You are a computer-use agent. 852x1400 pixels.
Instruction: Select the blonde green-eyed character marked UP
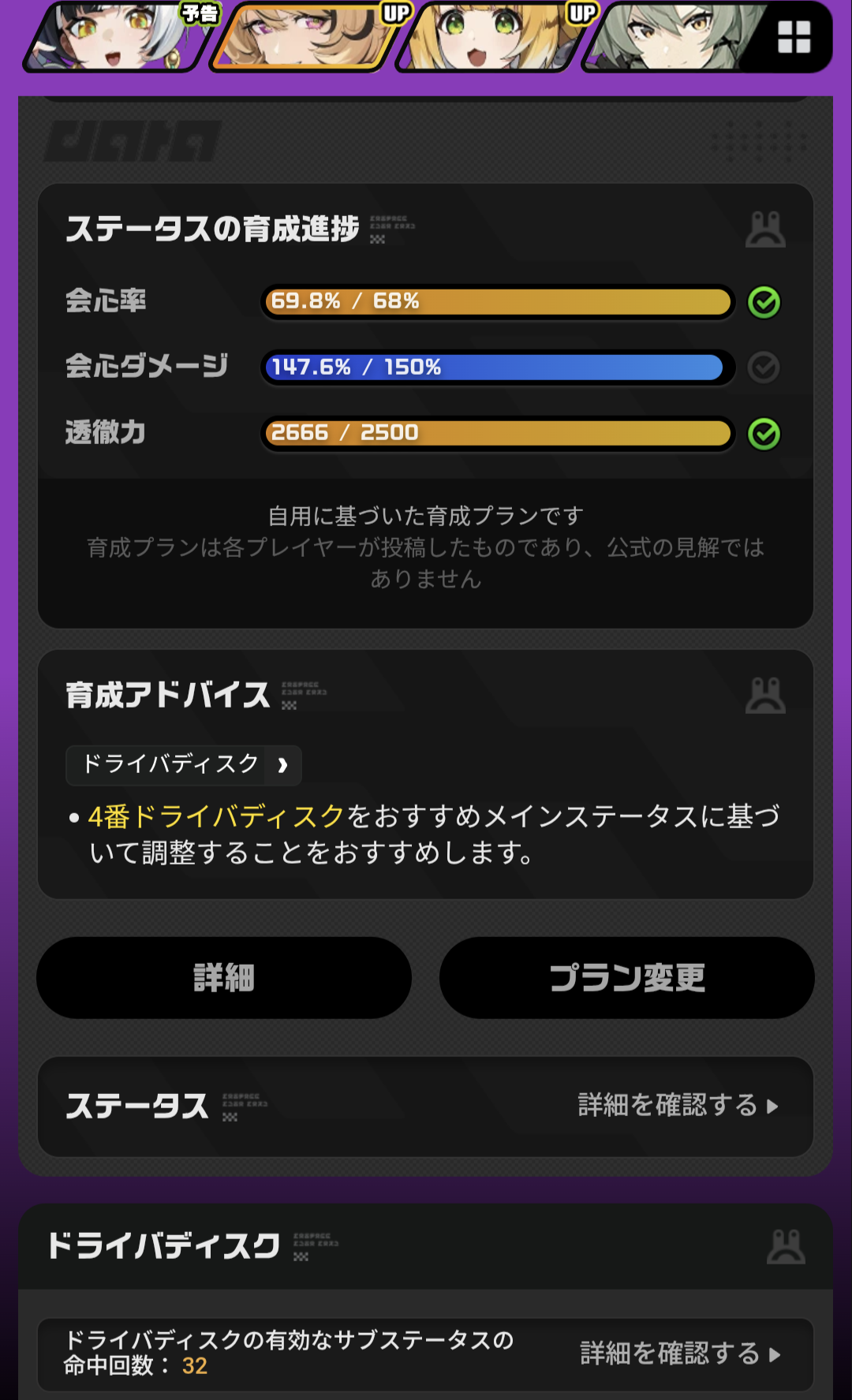(489, 37)
